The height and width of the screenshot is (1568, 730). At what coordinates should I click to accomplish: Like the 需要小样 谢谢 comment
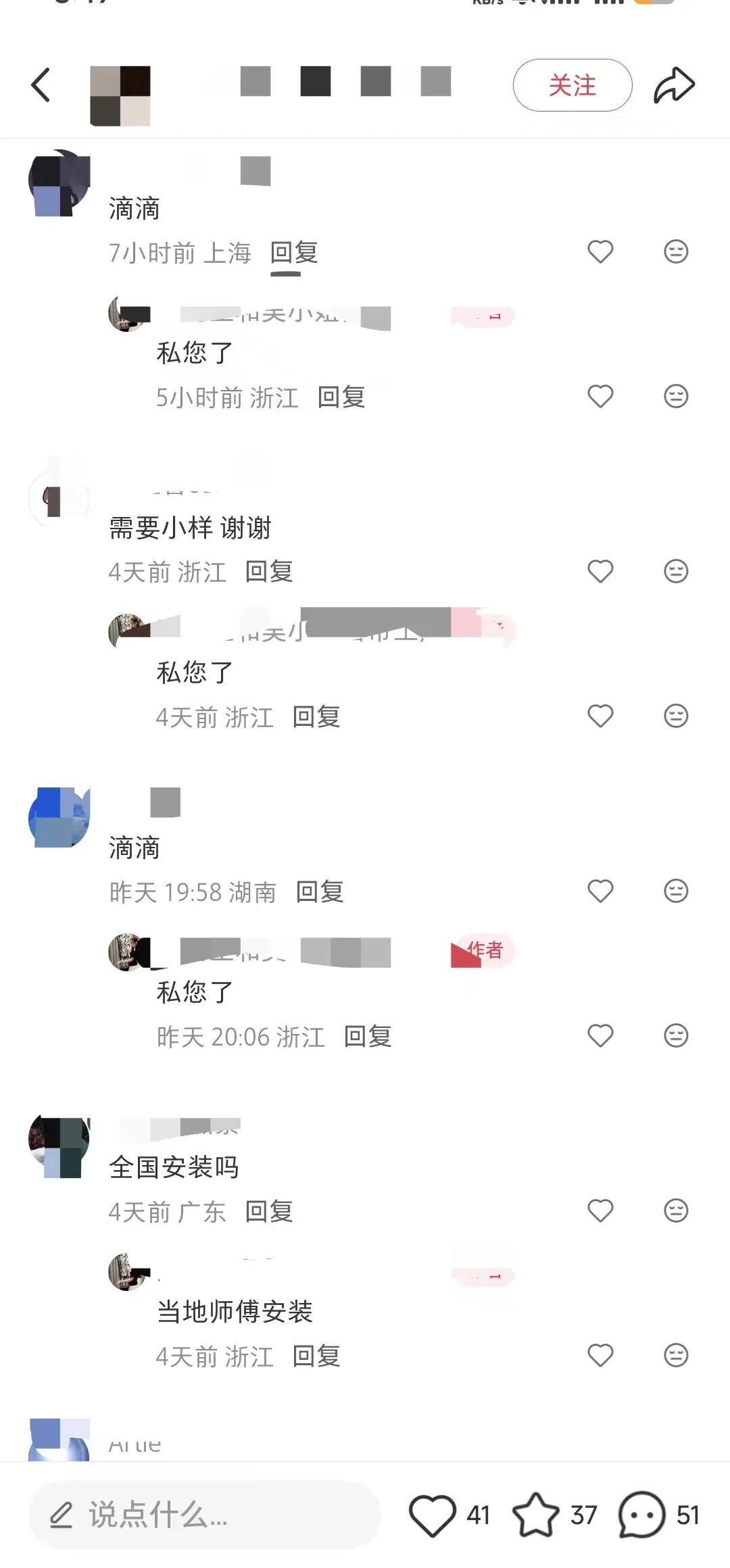pyautogui.click(x=600, y=571)
